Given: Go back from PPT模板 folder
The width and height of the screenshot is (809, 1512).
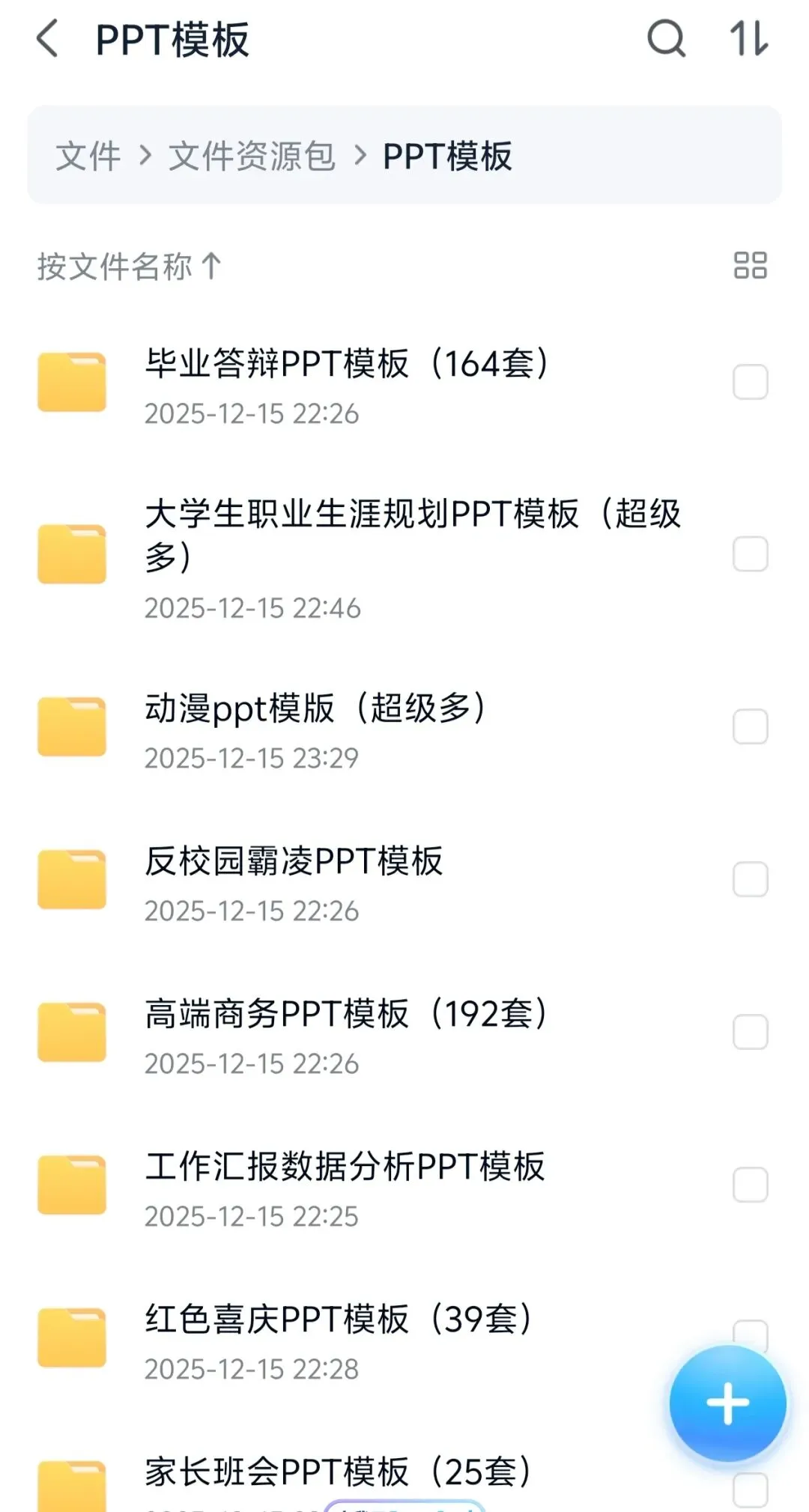Looking at the screenshot, I should click(x=48, y=39).
